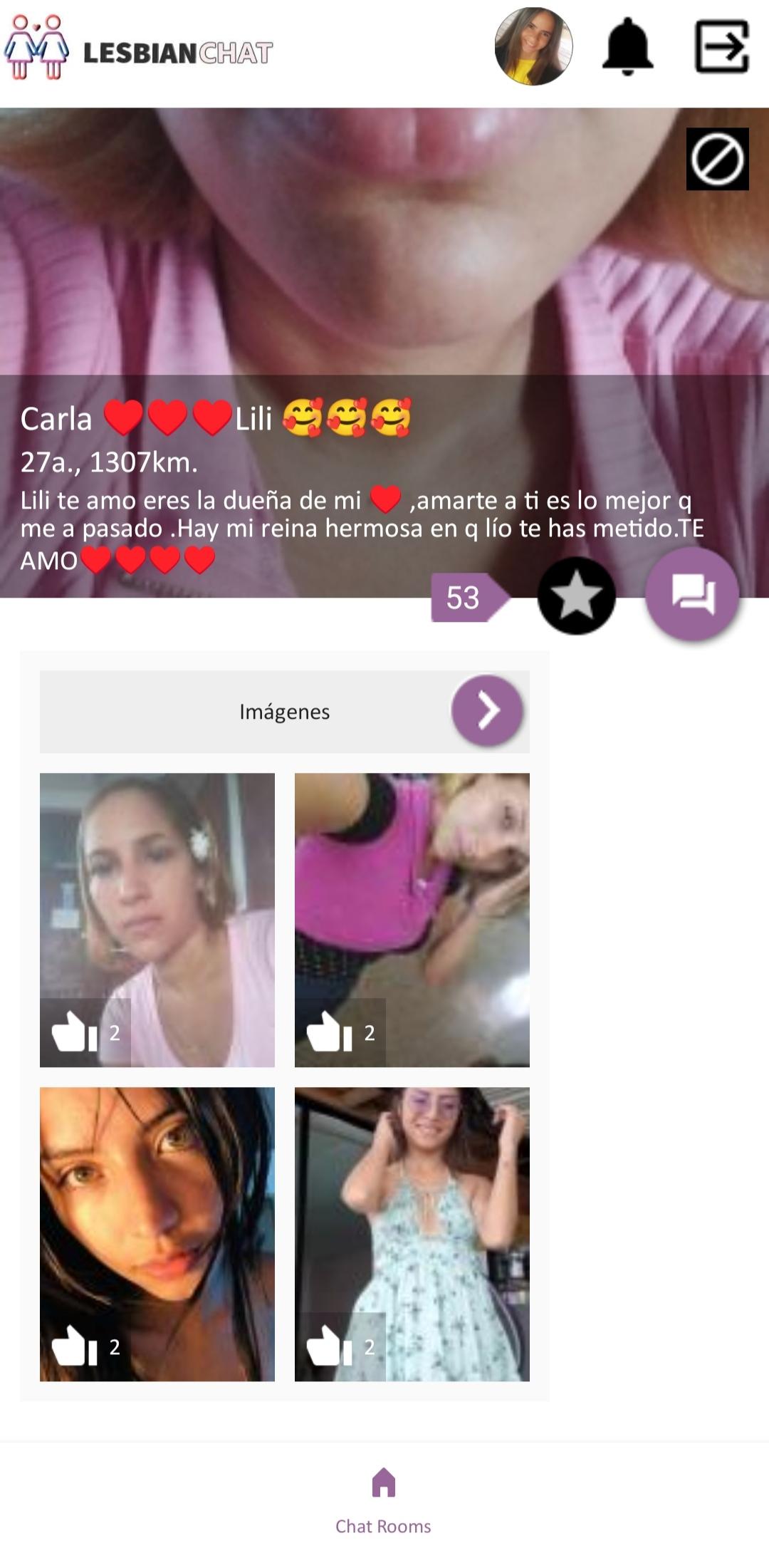Add Carla to favorites with the star
The height and width of the screenshot is (1568, 769).
click(x=576, y=596)
